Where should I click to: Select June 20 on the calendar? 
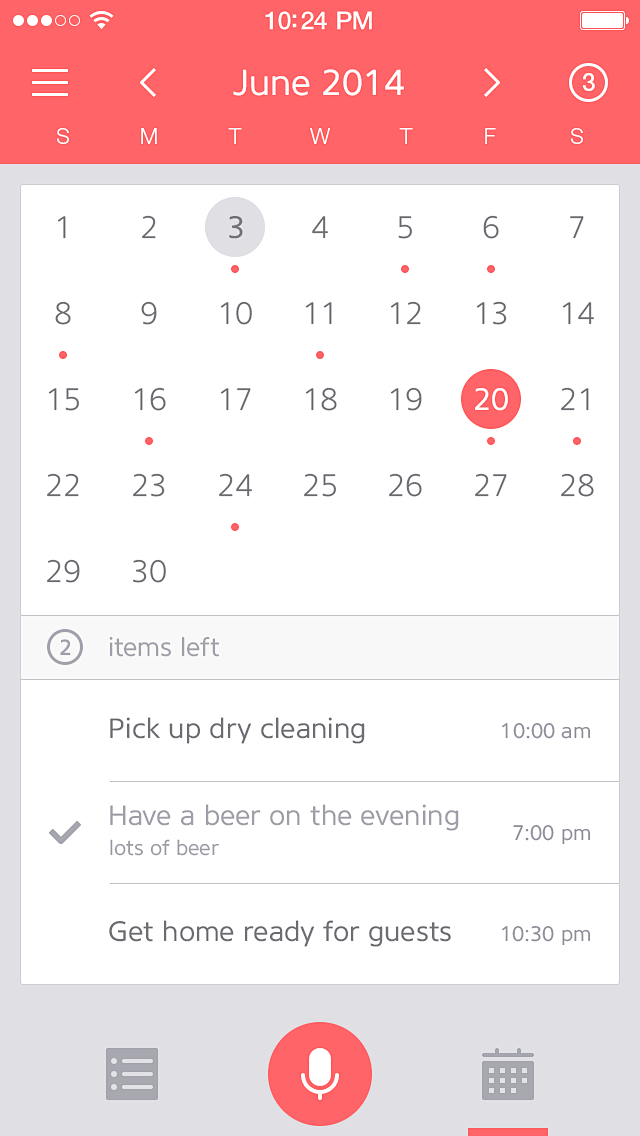[x=491, y=399]
